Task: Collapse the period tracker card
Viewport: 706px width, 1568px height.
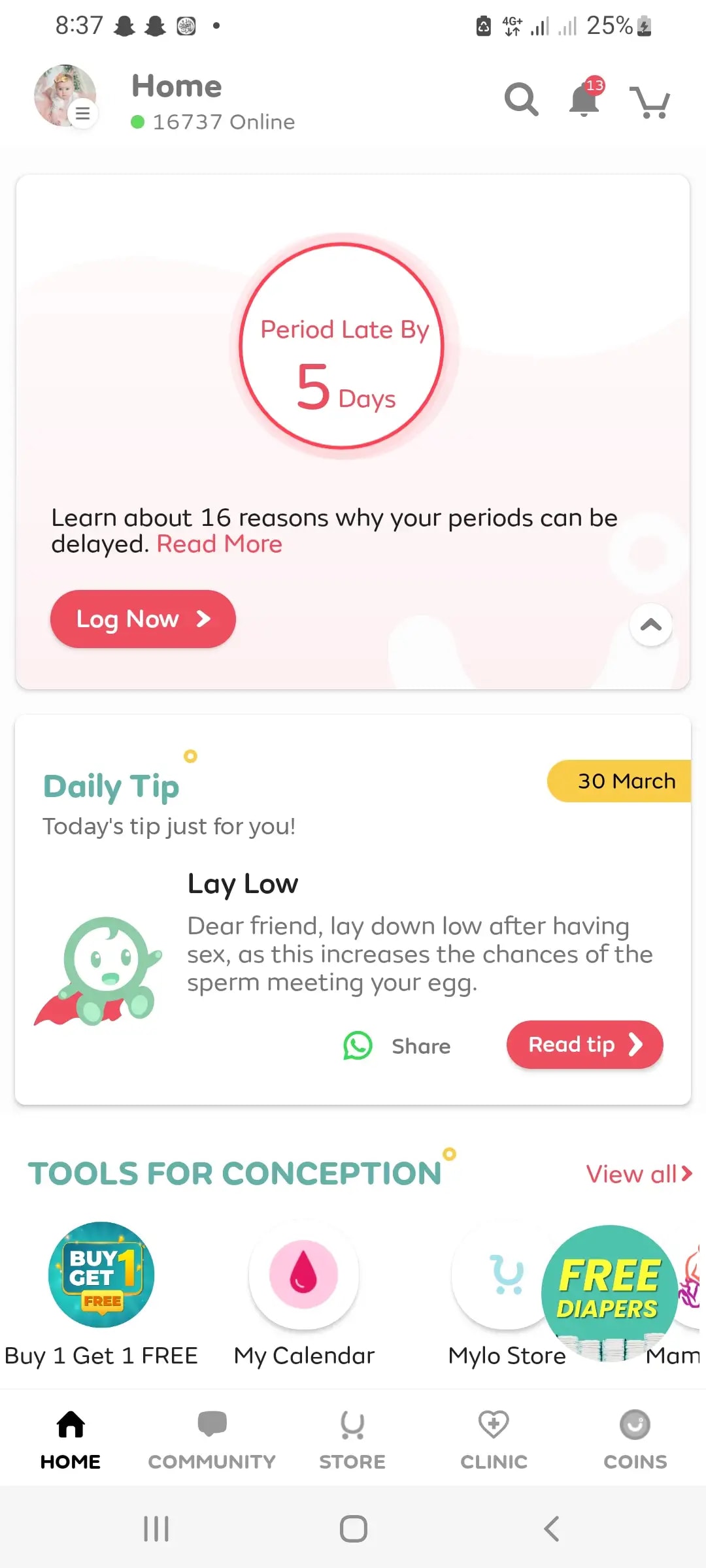Action: [x=650, y=625]
